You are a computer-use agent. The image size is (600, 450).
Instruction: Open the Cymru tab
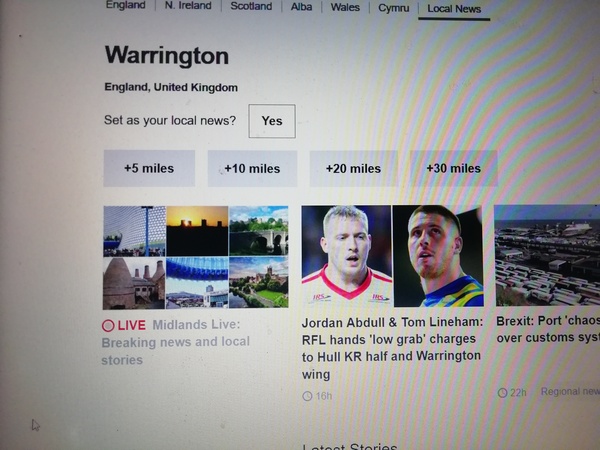393,8
